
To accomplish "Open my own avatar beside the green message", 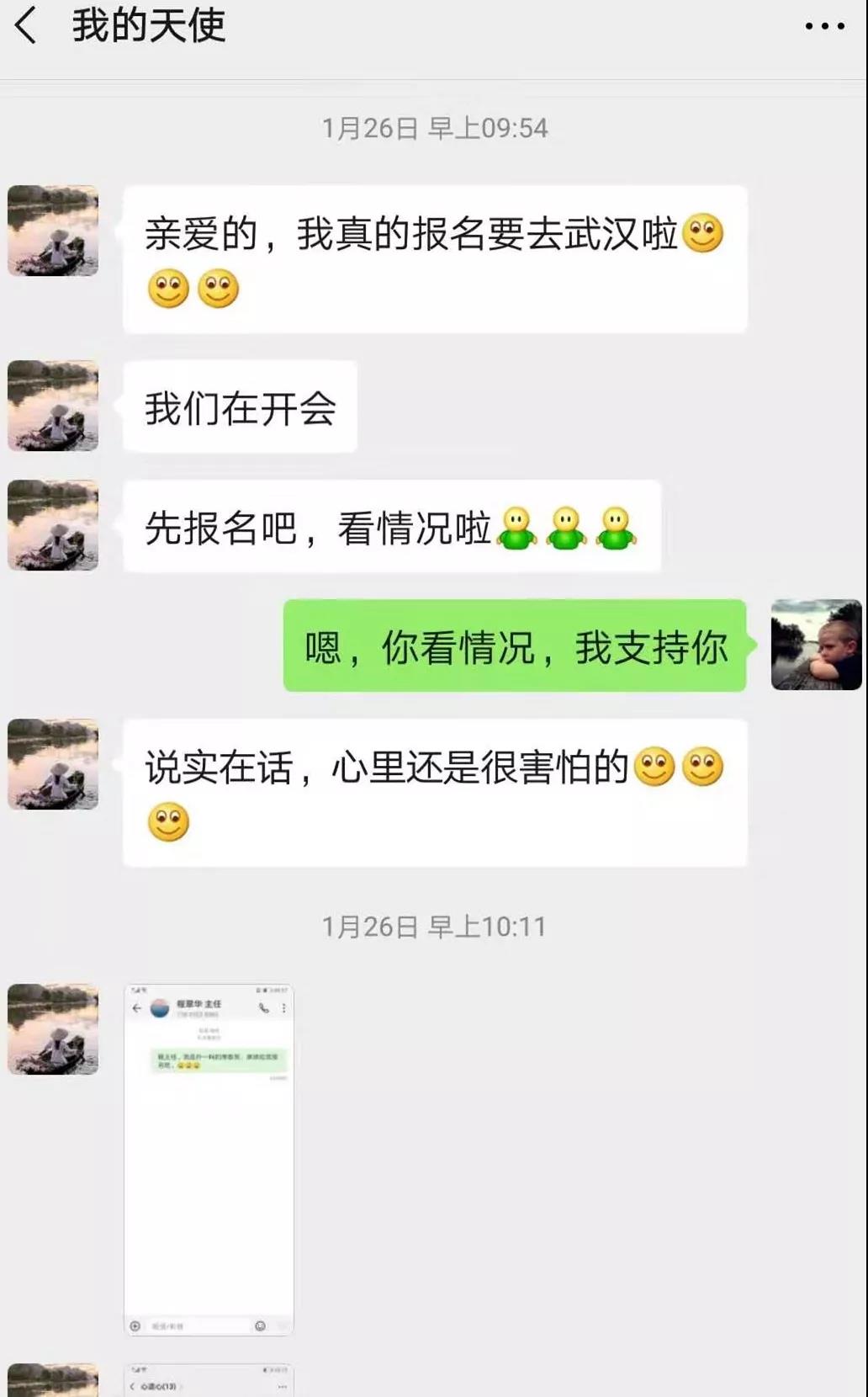I will [x=816, y=645].
